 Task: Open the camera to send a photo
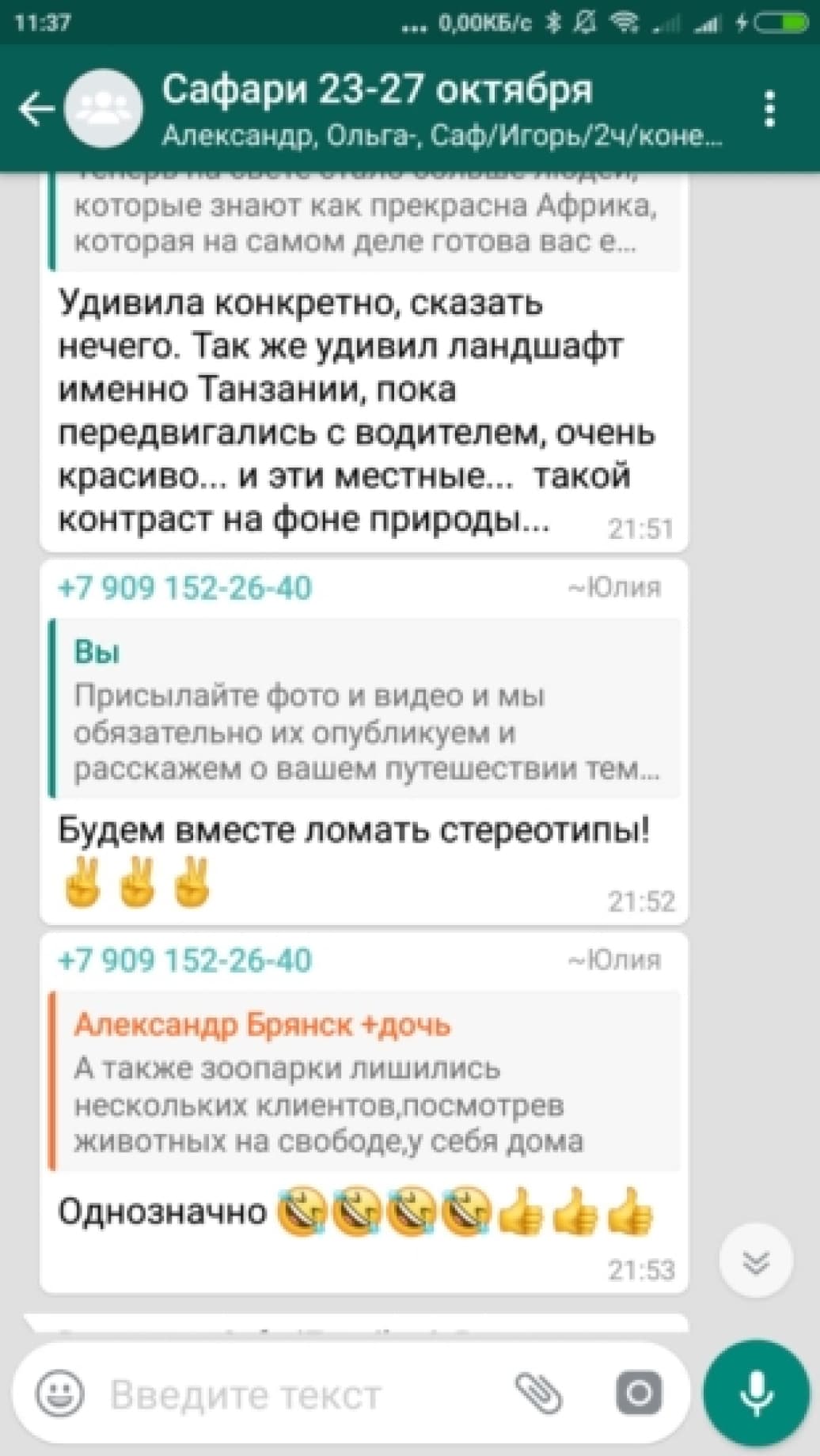click(639, 1393)
